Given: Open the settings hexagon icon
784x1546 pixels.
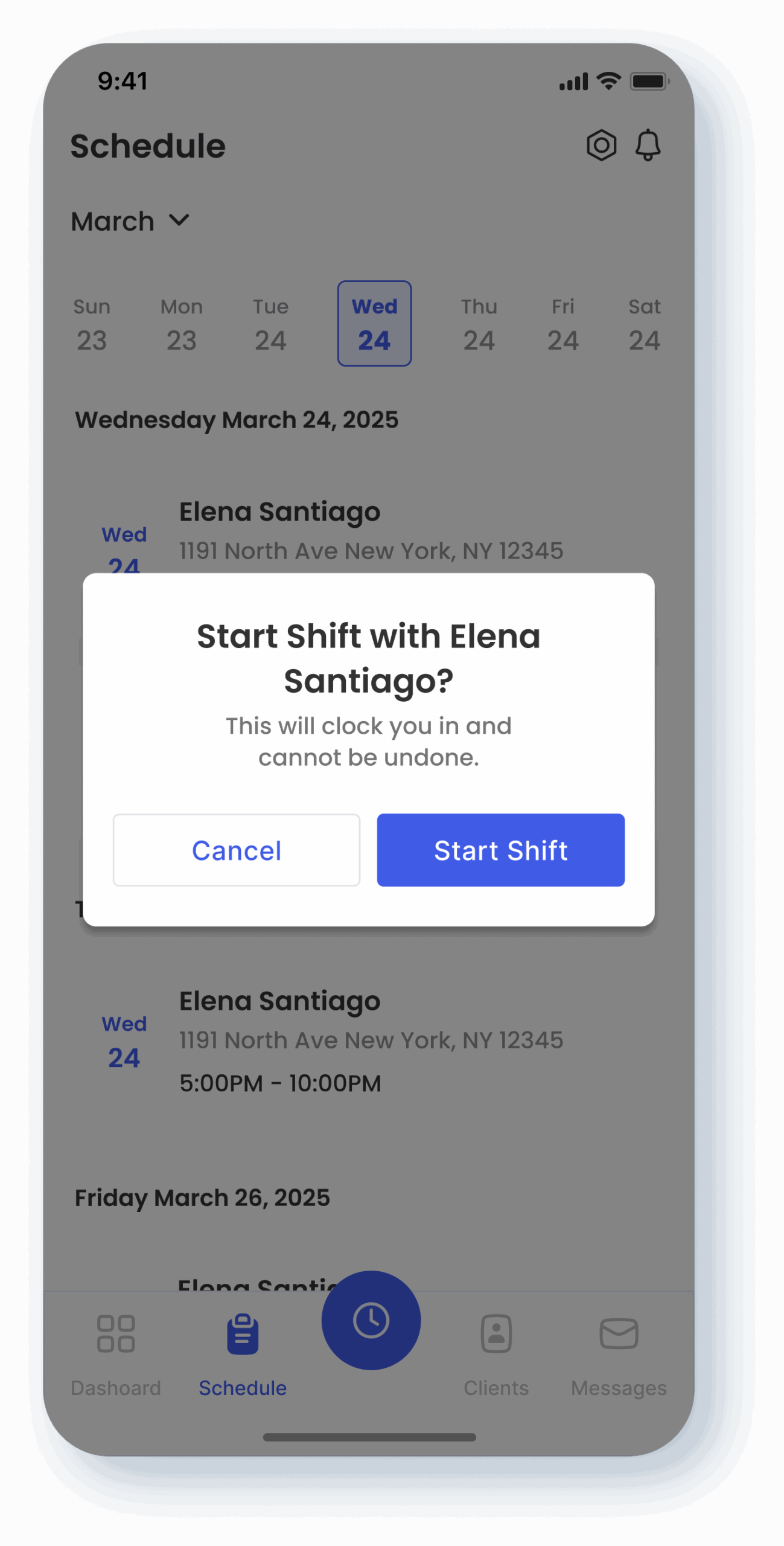Looking at the screenshot, I should [x=601, y=145].
